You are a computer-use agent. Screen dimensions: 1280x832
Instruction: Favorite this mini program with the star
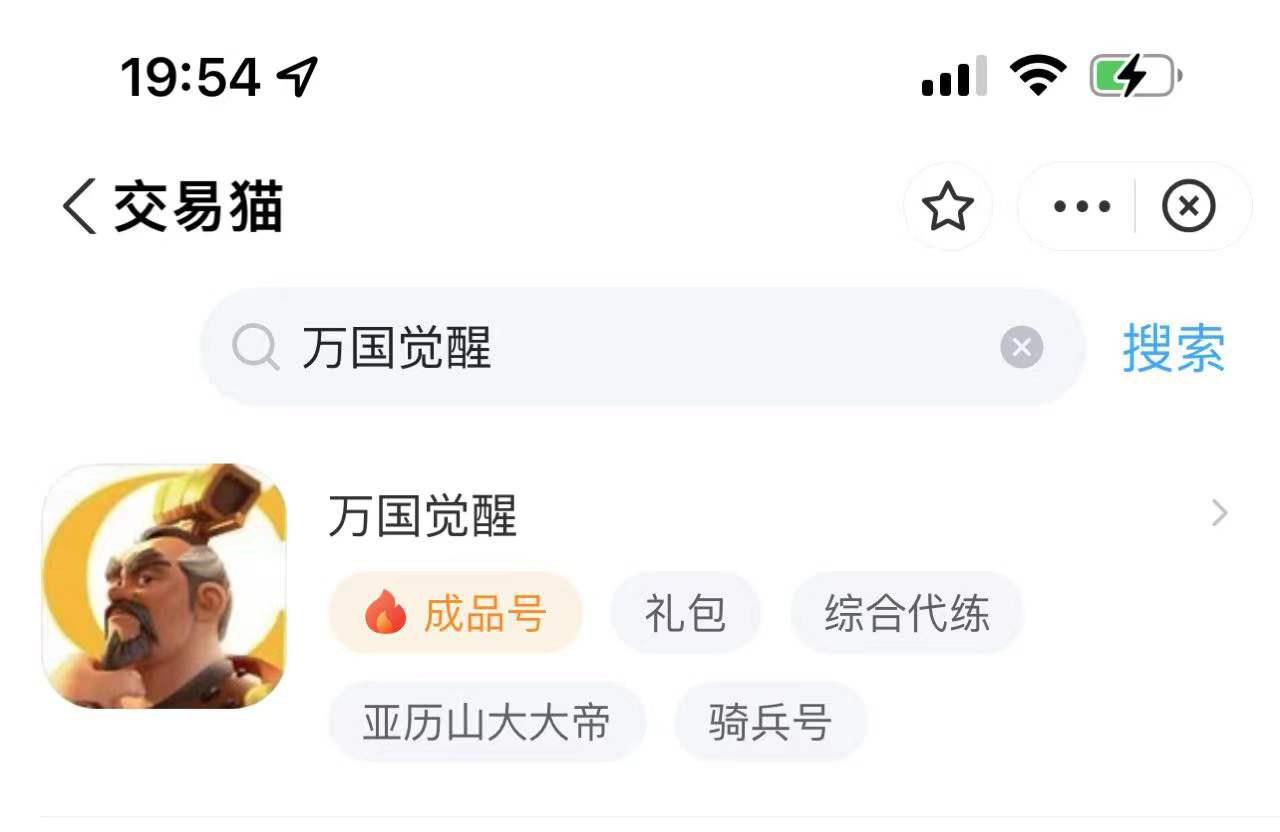coord(946,207)
